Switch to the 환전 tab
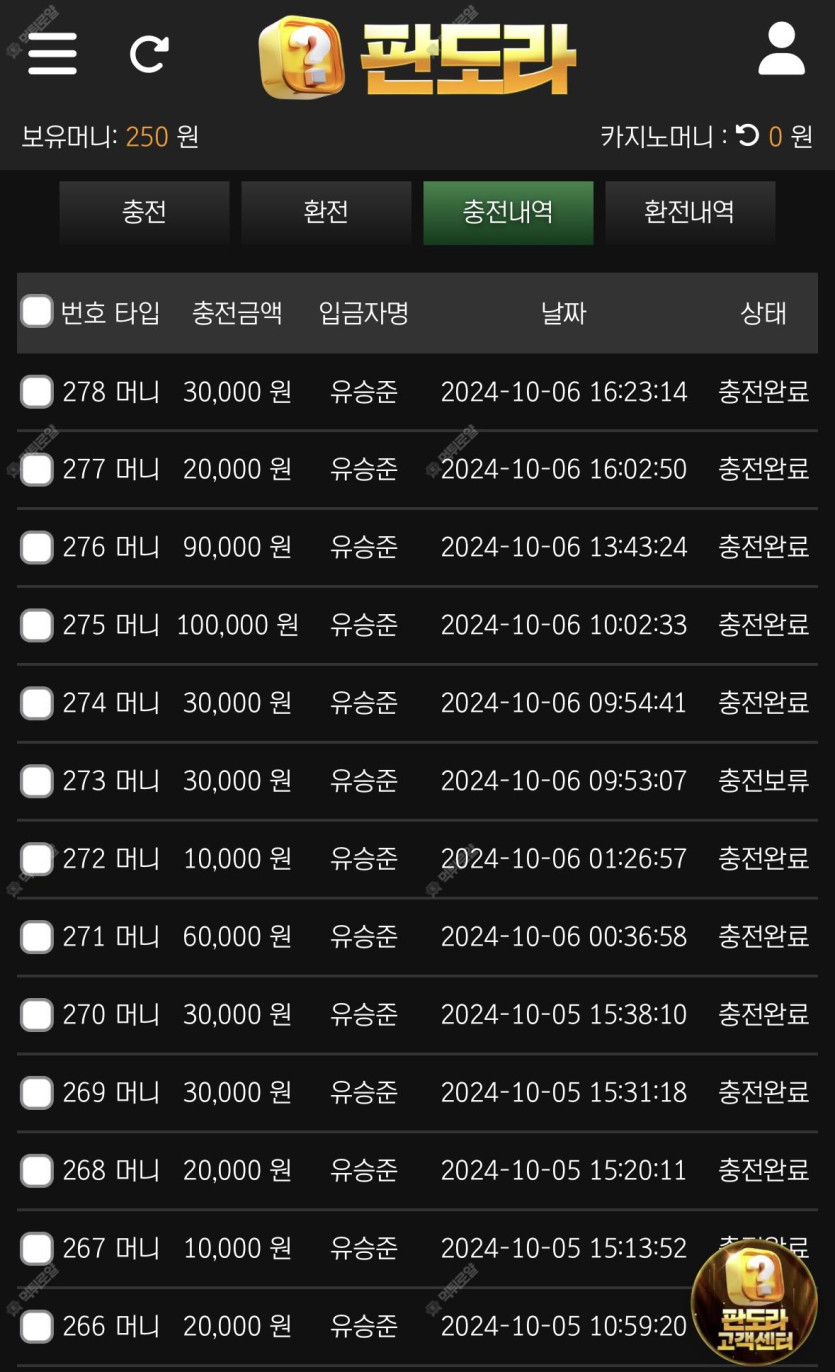The width and height of the screenshot is (835, 1372). pos(326,212)
